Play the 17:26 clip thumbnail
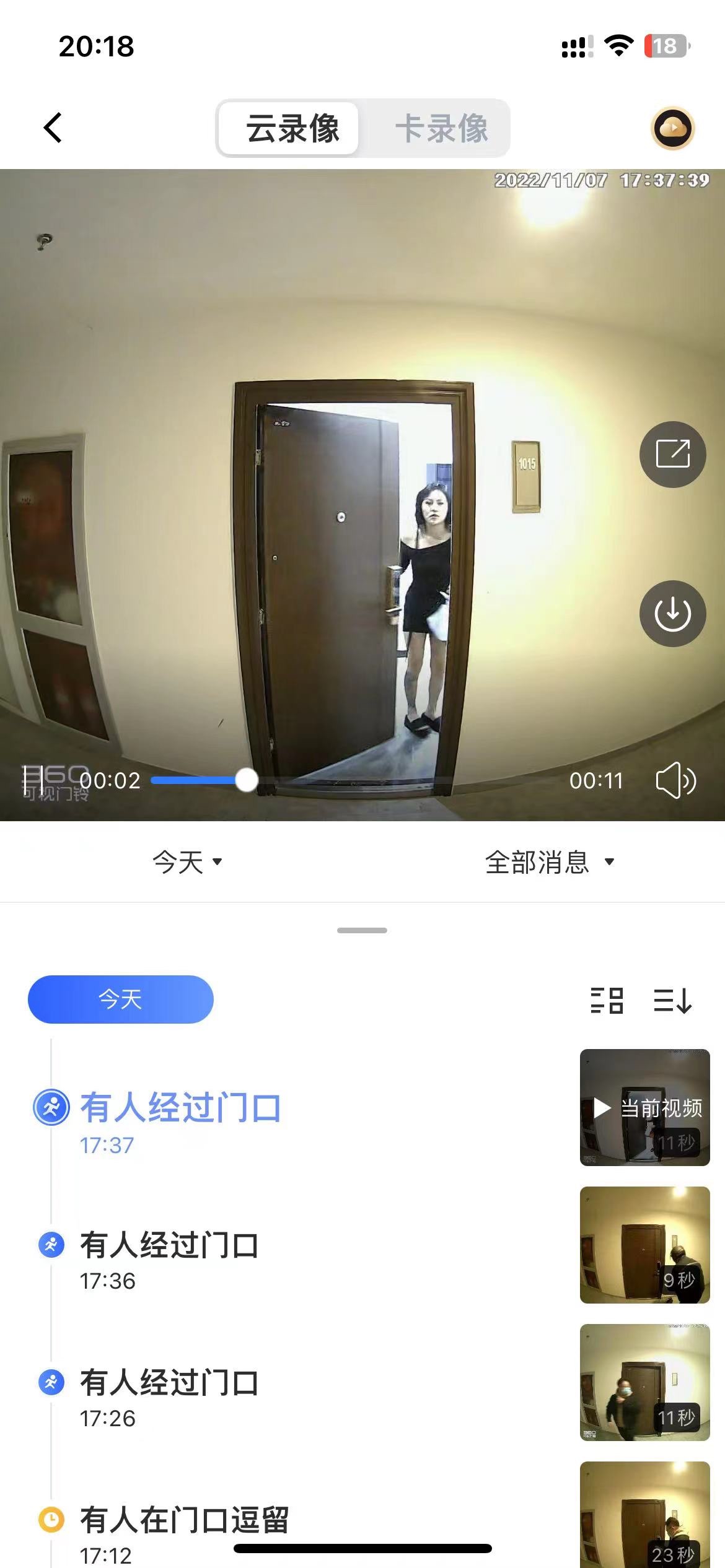Screen dimensions: 725x1568 644,1382
